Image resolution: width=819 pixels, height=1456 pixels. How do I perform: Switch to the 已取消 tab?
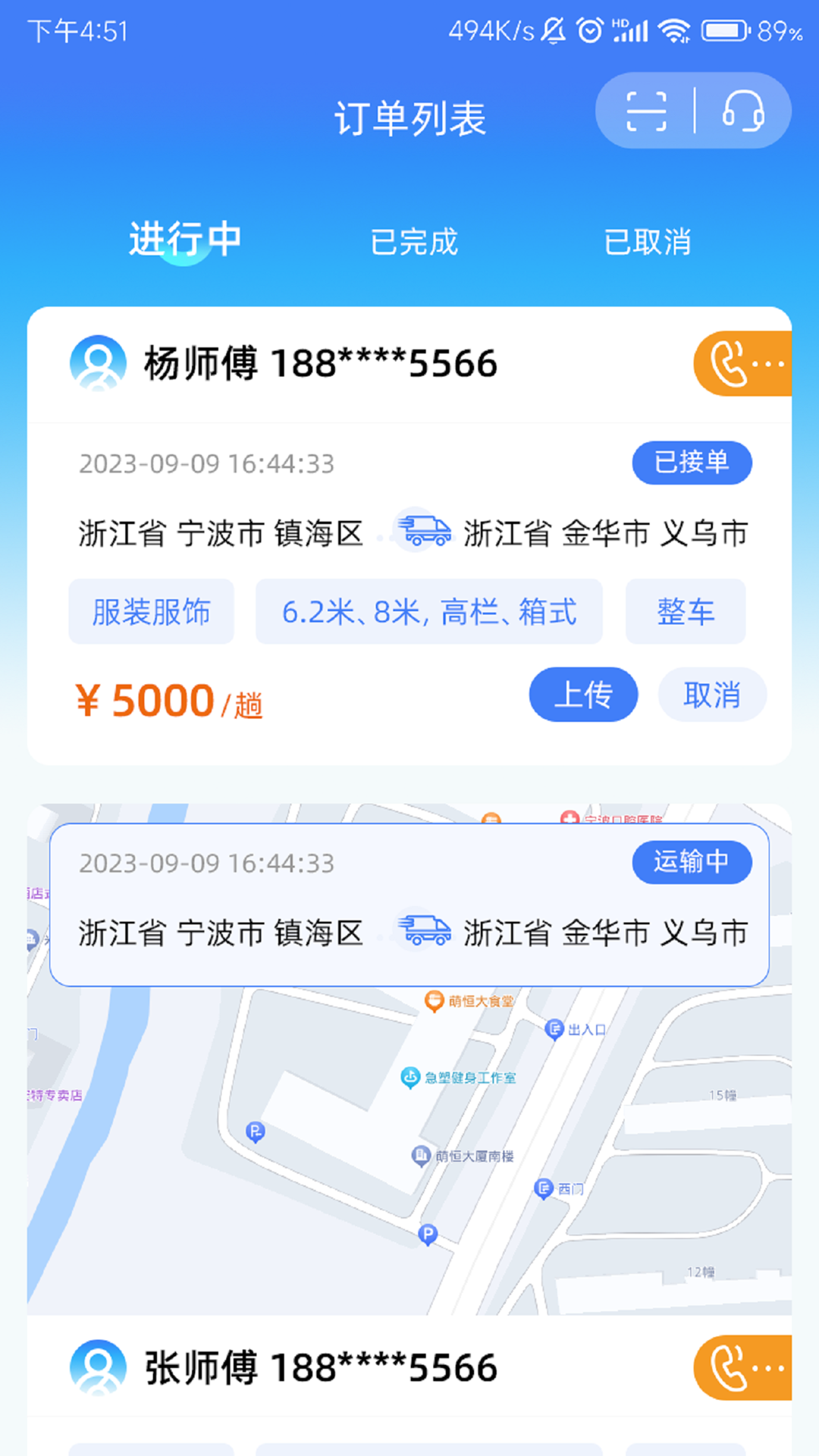(x=648, y=242)
